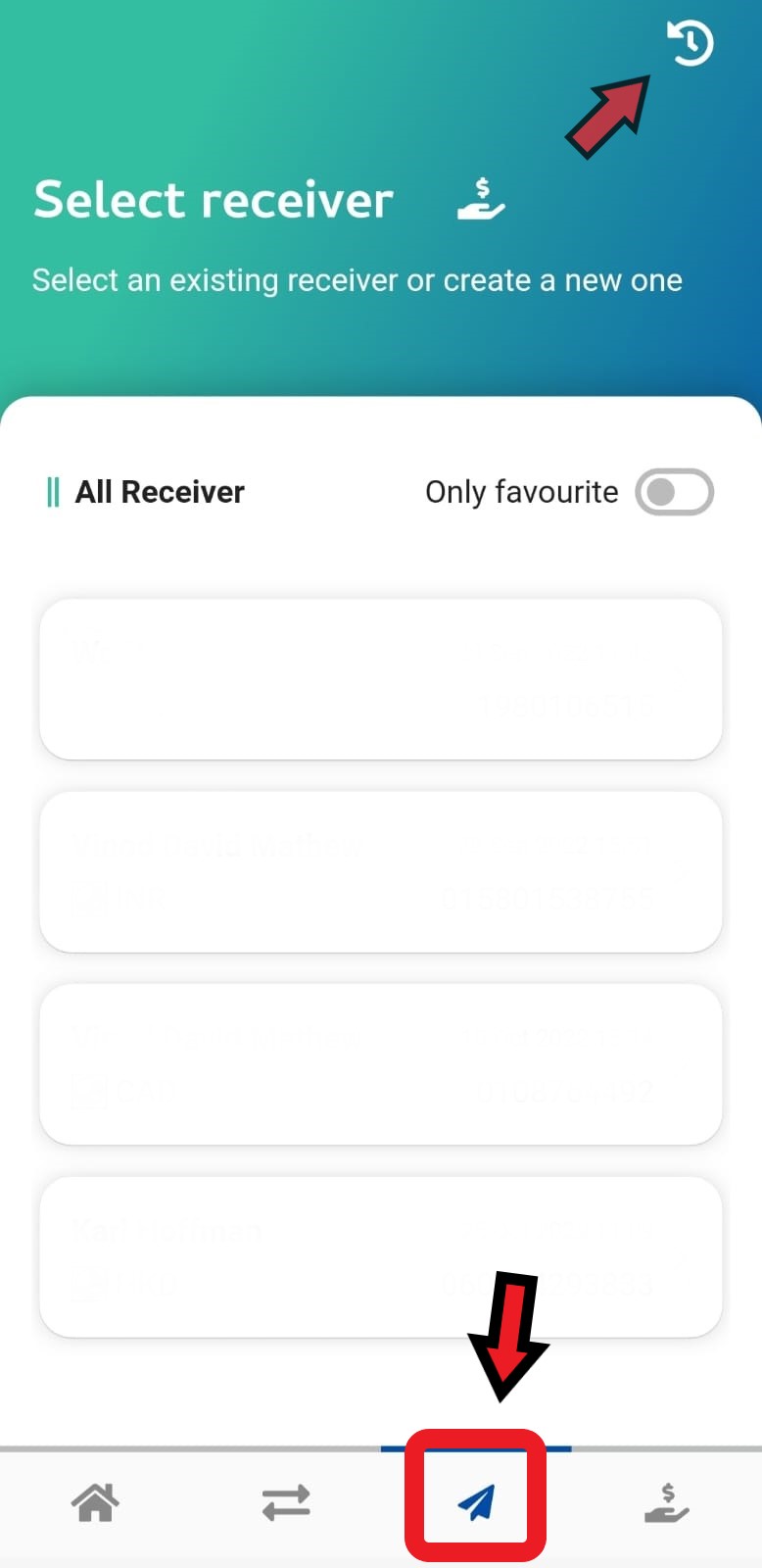
Task: Enable the Only favourite switch
Action: pyautogui.click(x=674, y=492)
